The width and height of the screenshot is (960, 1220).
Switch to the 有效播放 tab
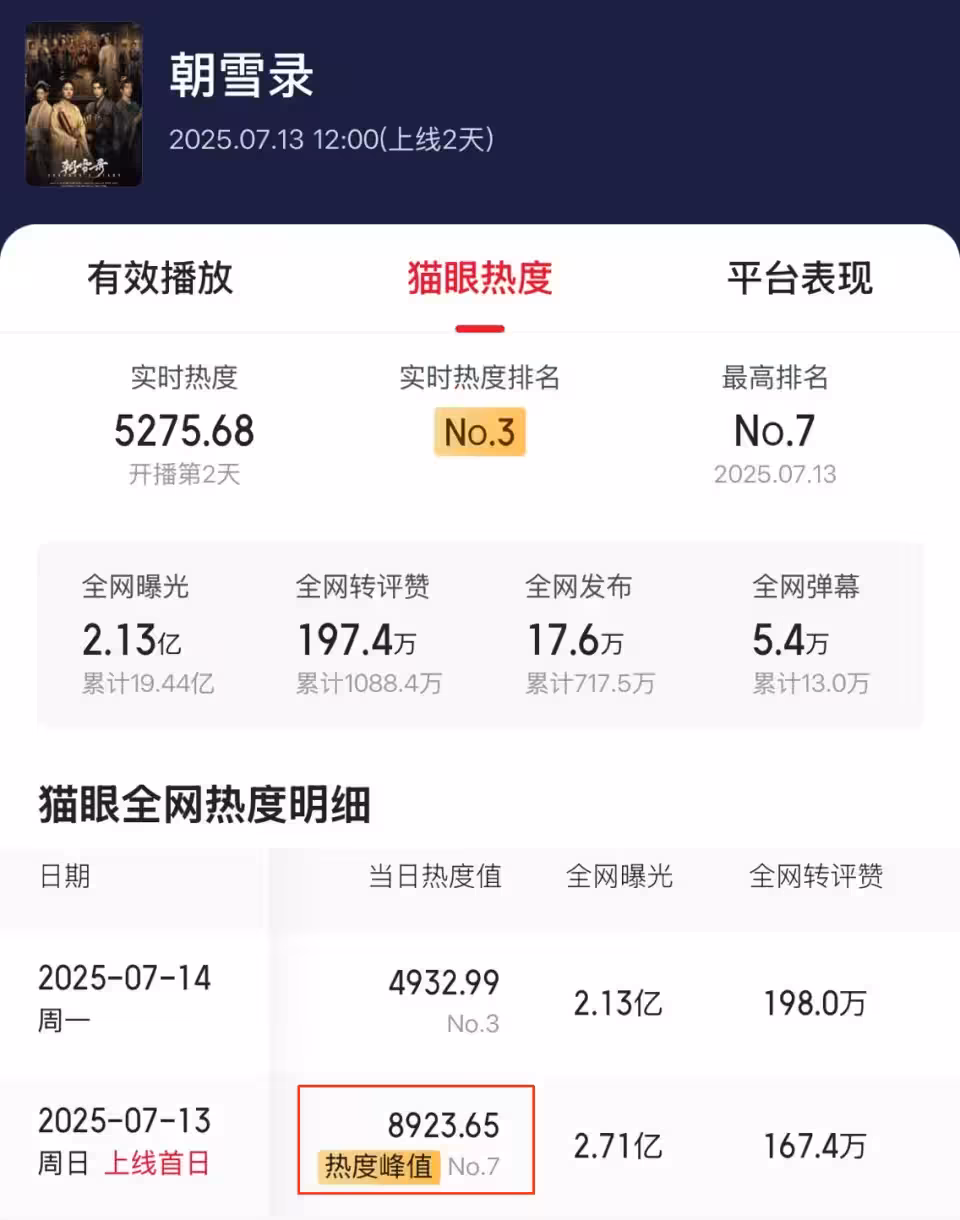click(x=160, y=278)
